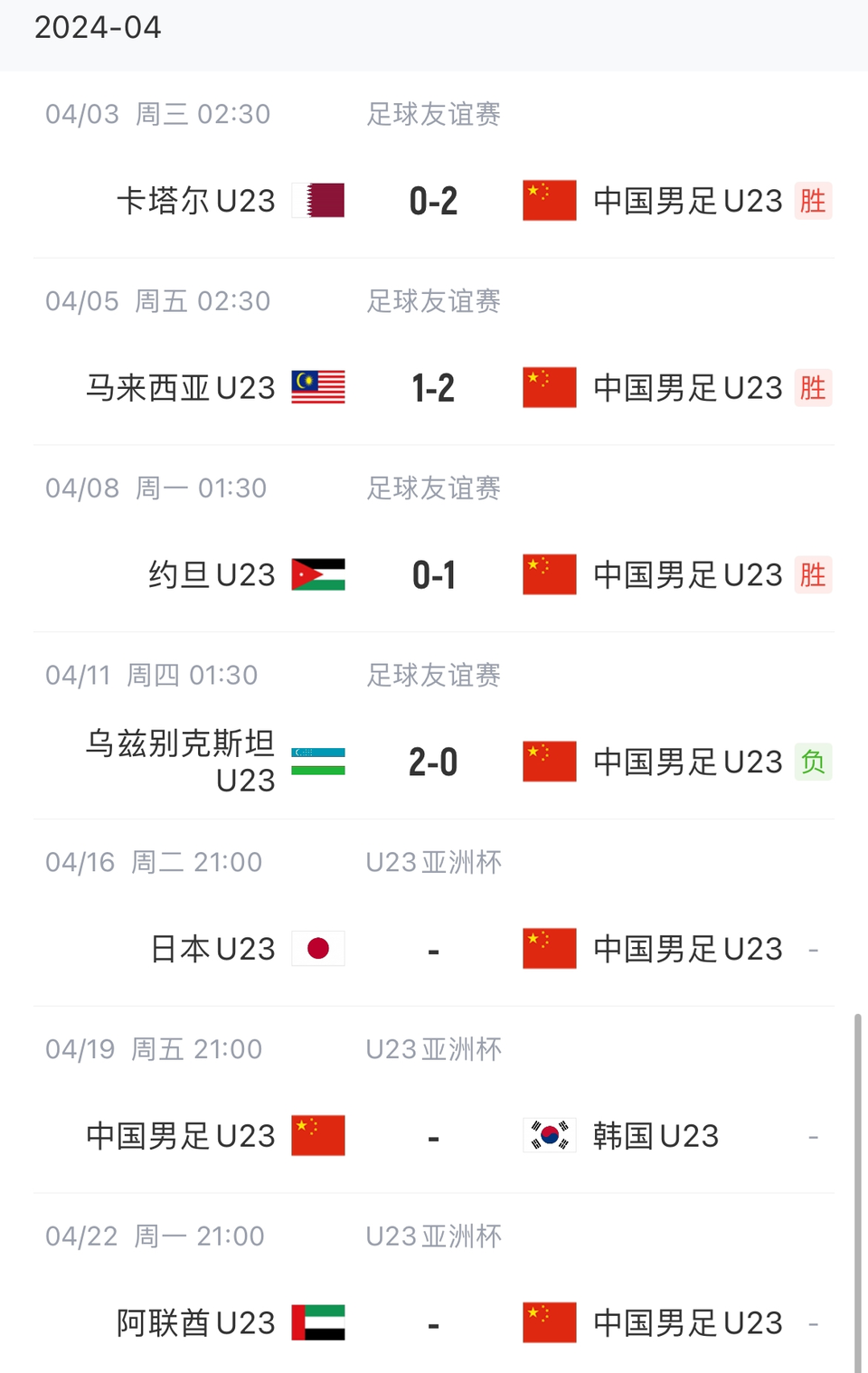Image resolution: width=868 pixels, height=1373 pixels.
Task: Select the 马来西亚U23 team name
Action: click(x=178, y=387)
